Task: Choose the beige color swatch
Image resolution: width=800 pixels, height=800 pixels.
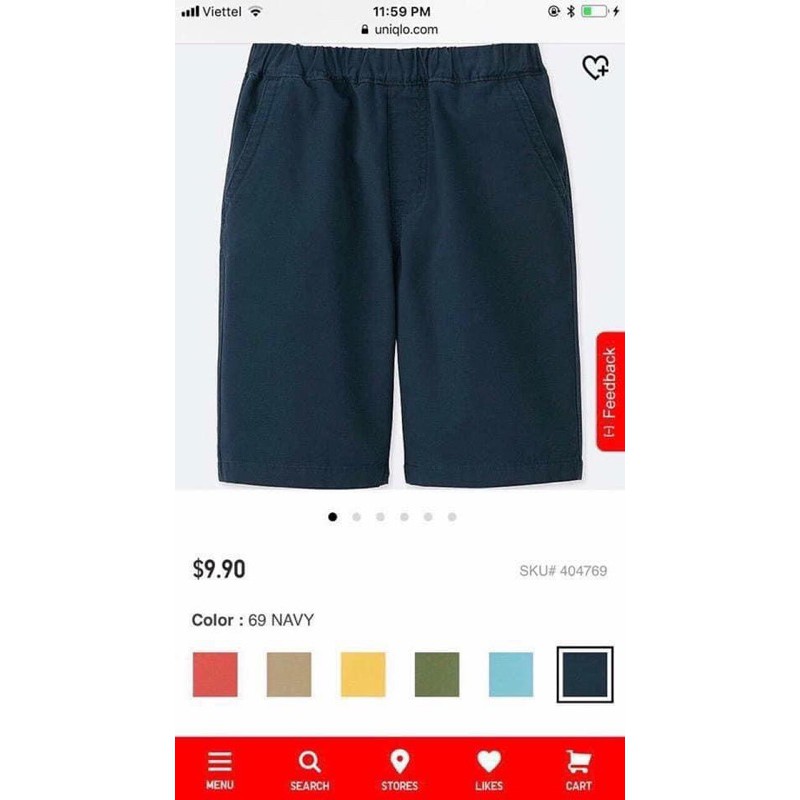Action: click(289, 674)
